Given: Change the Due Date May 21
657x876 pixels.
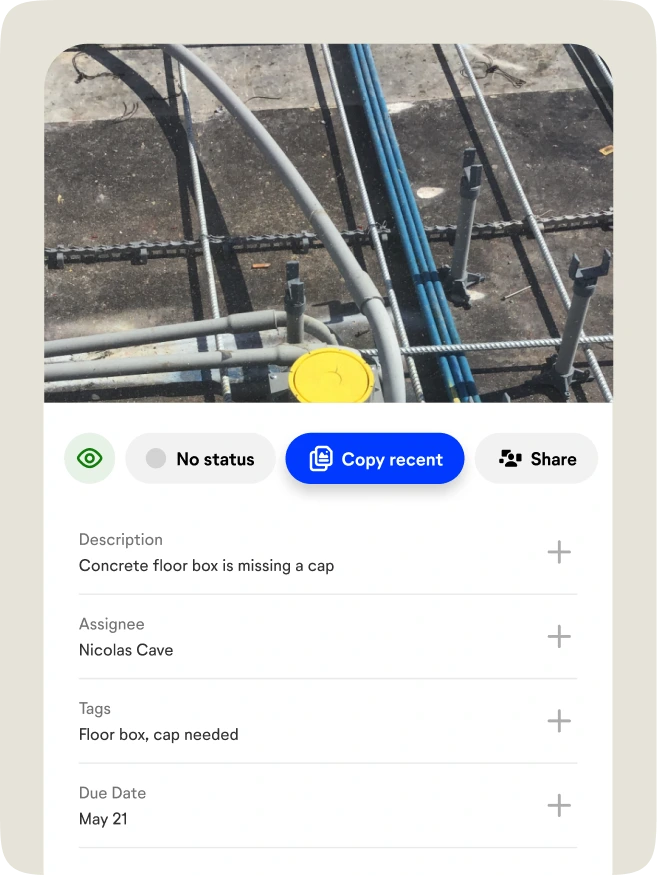Looking at the screenshot, I should [x=300, y=806].
